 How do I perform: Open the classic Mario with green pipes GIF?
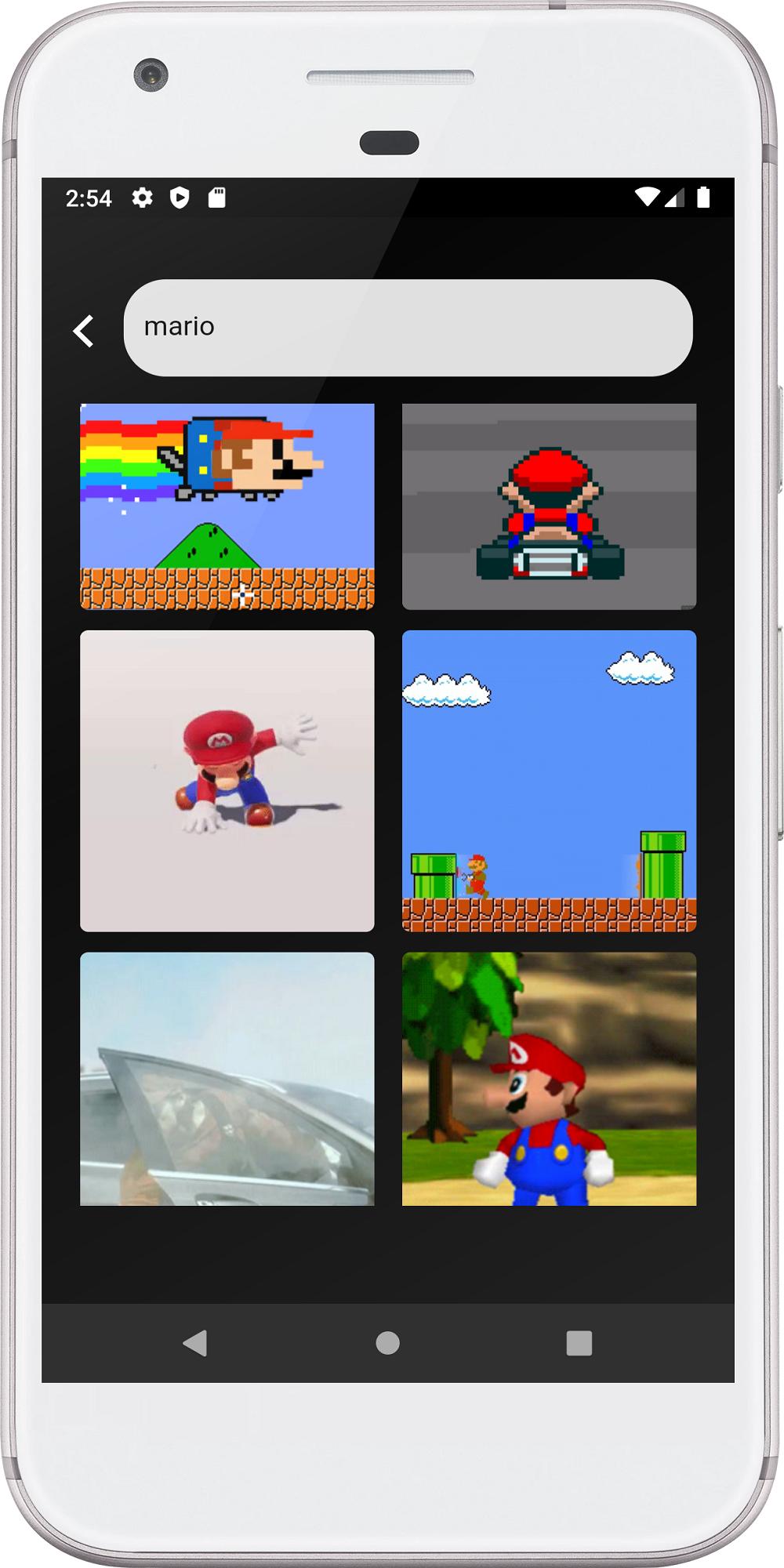point(549,781)
